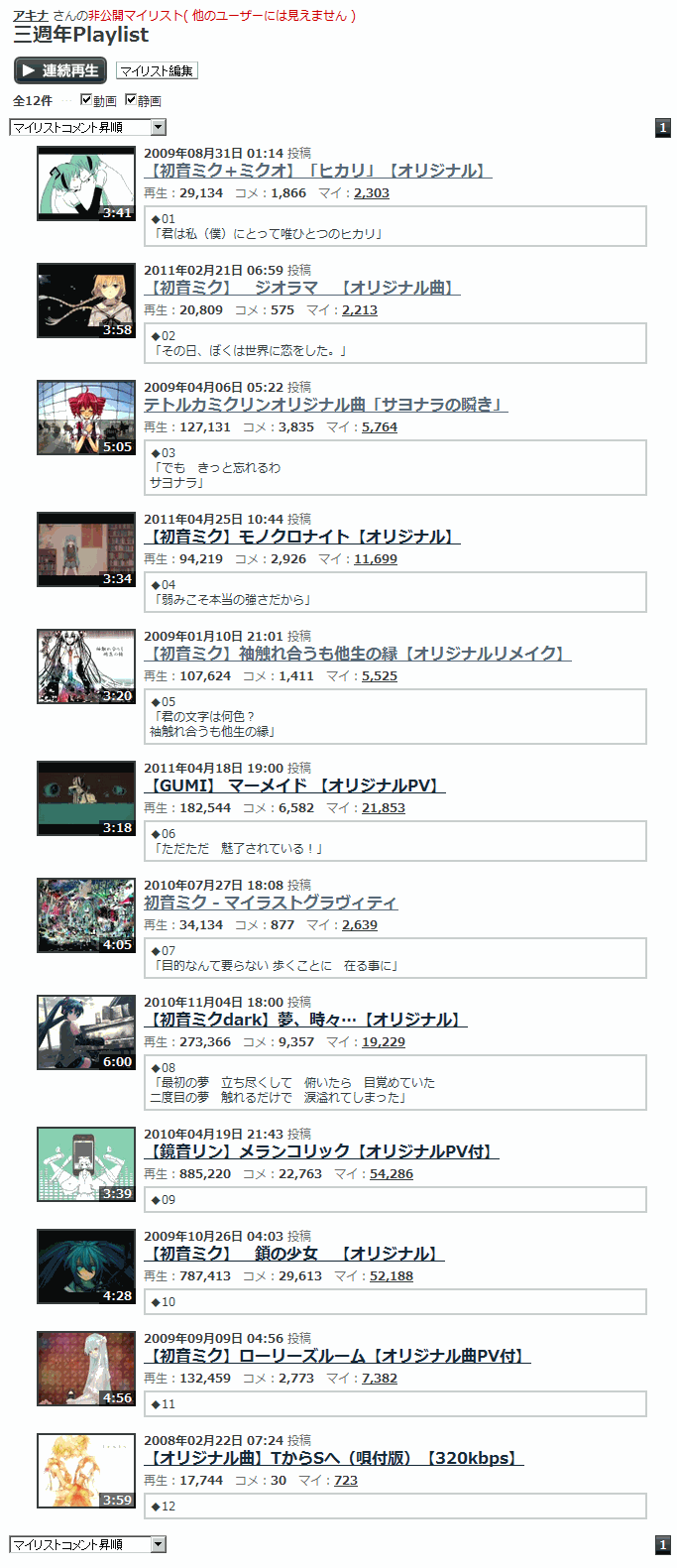View mylist count 52,188 for 鎖の少女
The width and height of the screenshot is (677, 1568).
point(391,1276)
